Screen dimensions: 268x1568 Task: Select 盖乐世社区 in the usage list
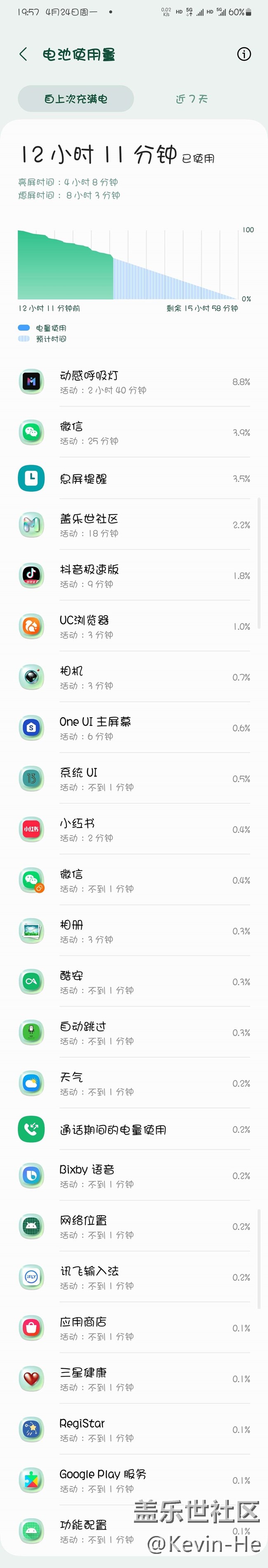tap(134, 525)
